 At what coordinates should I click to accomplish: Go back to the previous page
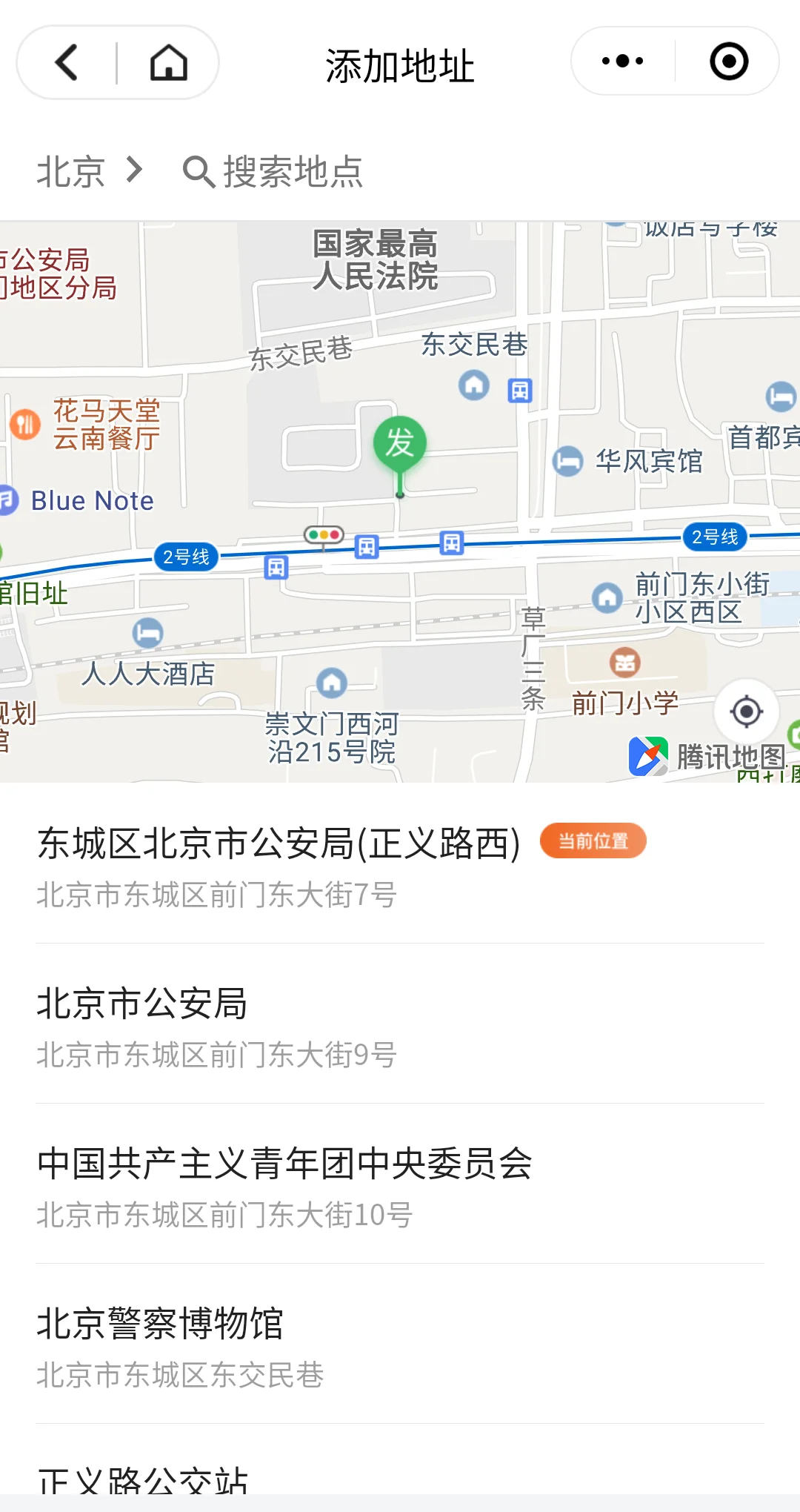coord(67,62)
